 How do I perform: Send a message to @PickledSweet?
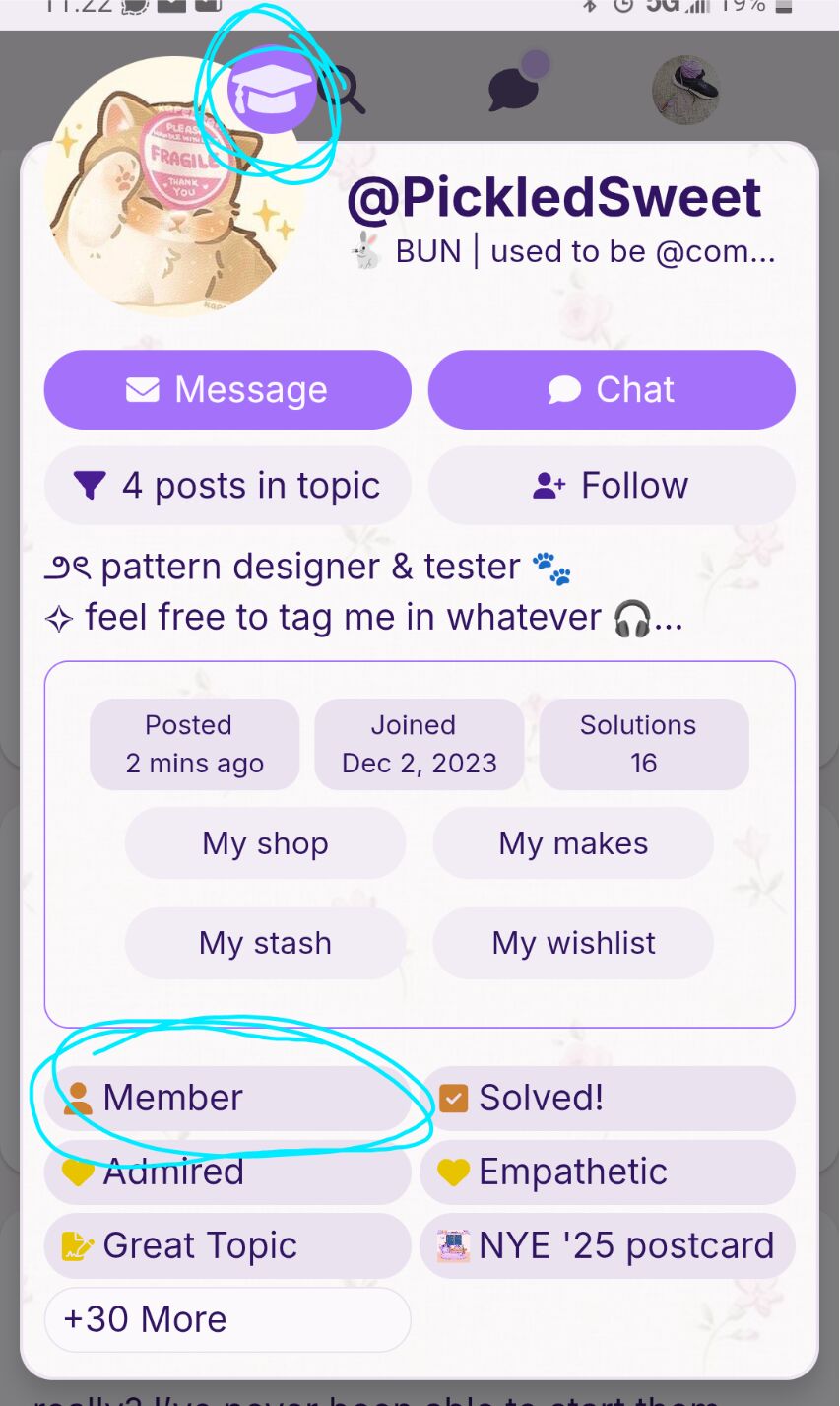pos(227,390)
